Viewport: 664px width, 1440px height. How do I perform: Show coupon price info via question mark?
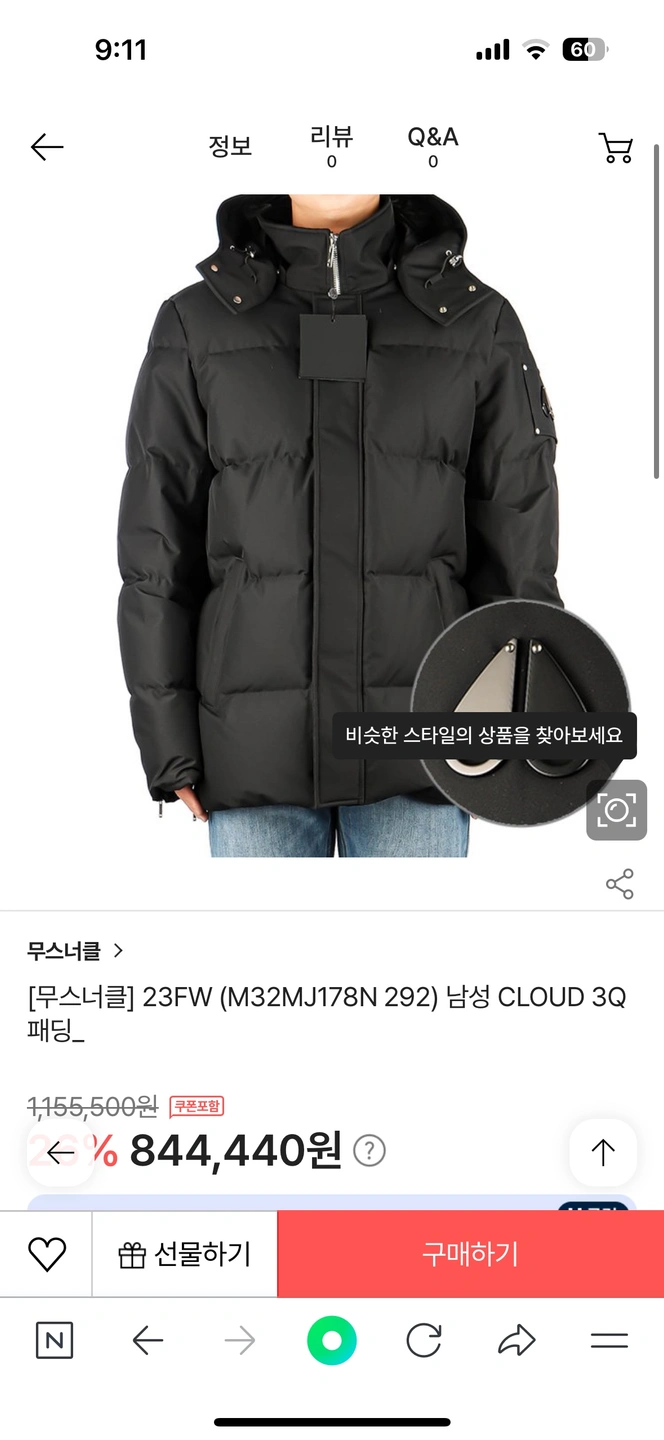point(369,1151)
